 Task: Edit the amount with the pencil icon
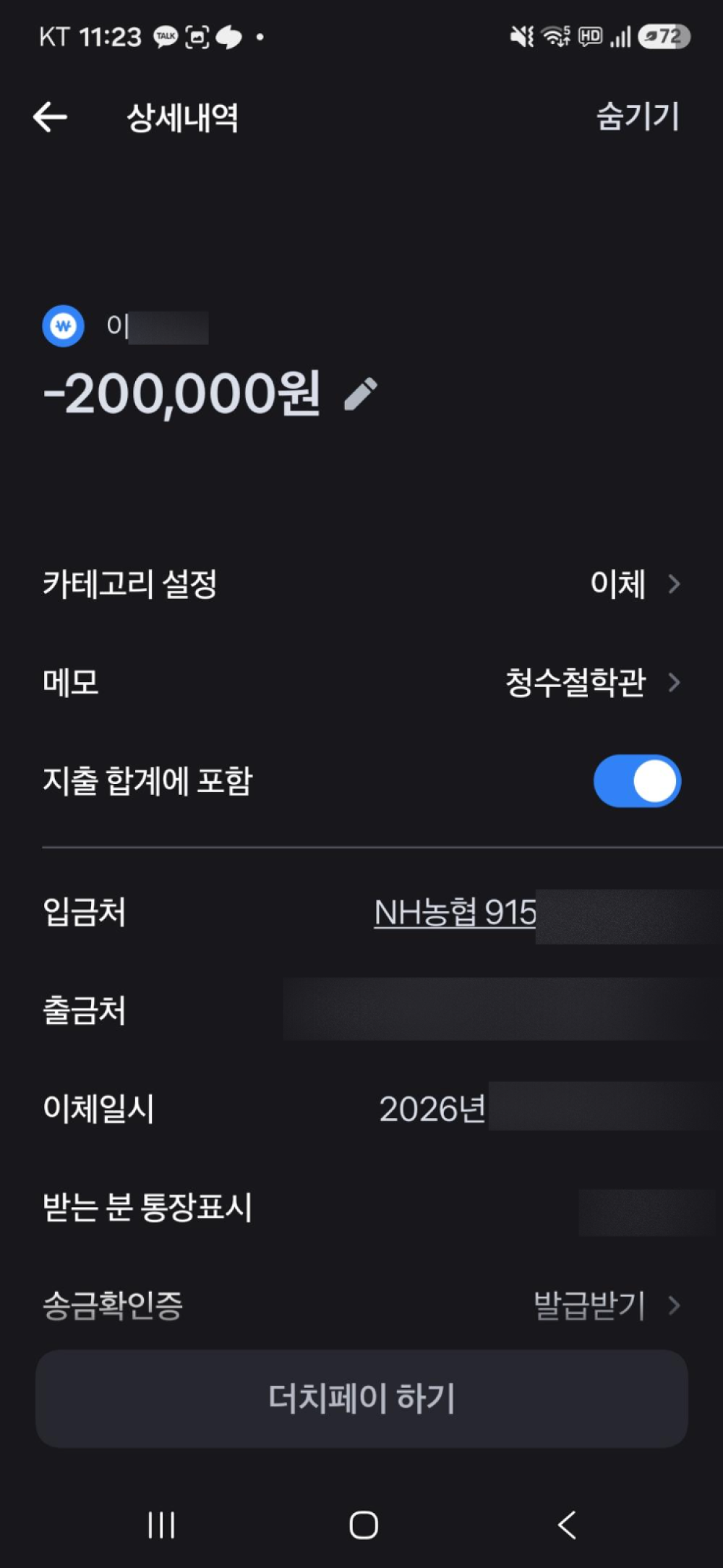(361, 394)
